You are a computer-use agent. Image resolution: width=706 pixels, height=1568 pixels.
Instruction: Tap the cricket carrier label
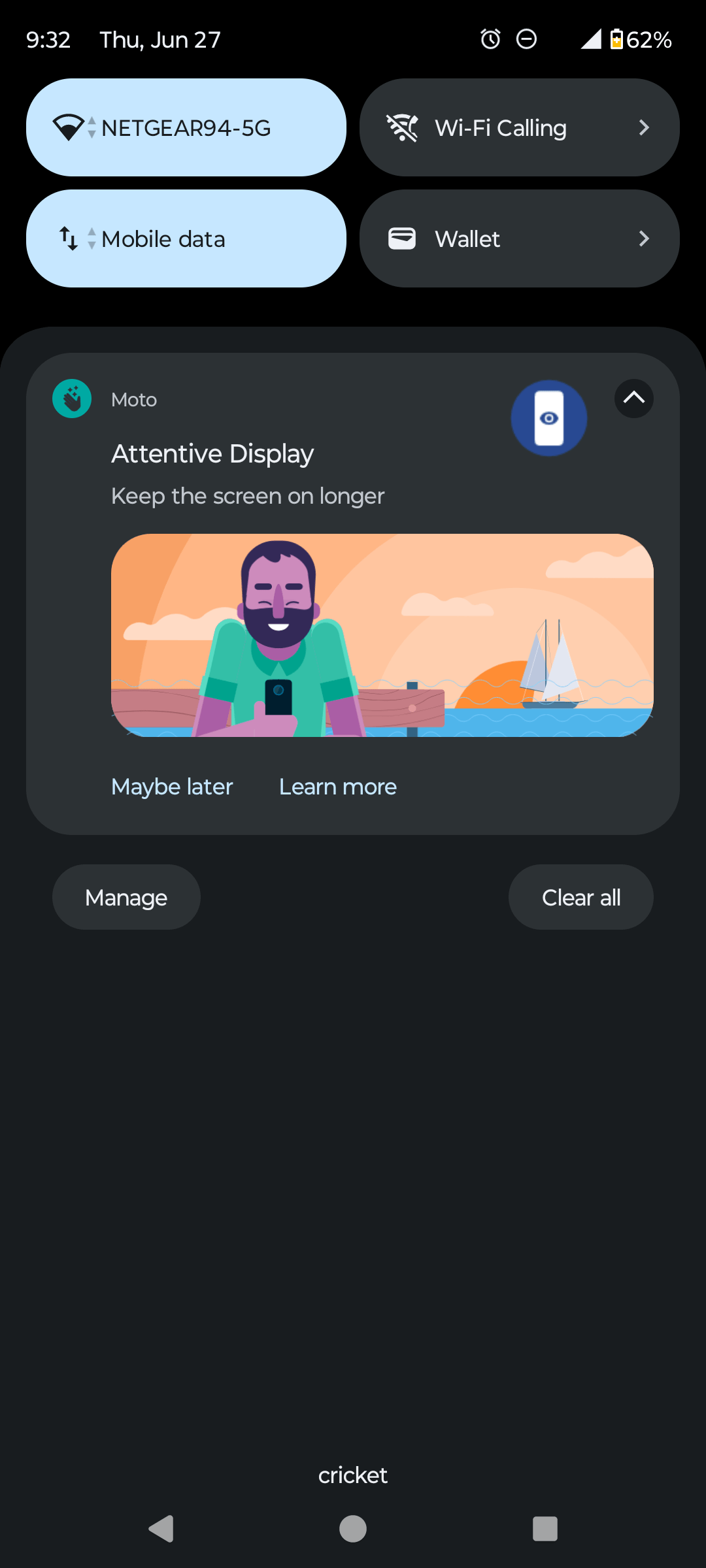click(352, 1475)
